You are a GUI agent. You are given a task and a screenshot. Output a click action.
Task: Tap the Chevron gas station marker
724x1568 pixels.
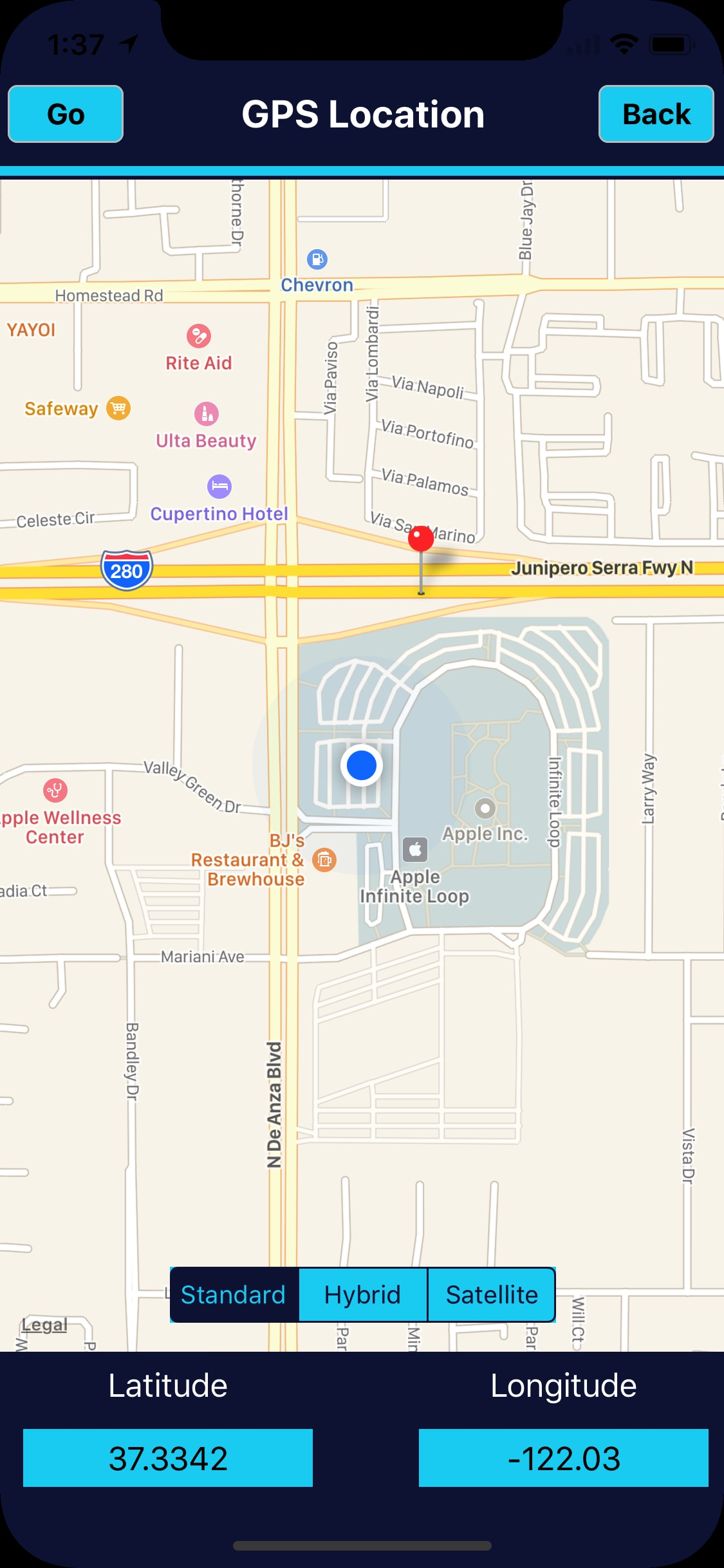pos(317,259)
